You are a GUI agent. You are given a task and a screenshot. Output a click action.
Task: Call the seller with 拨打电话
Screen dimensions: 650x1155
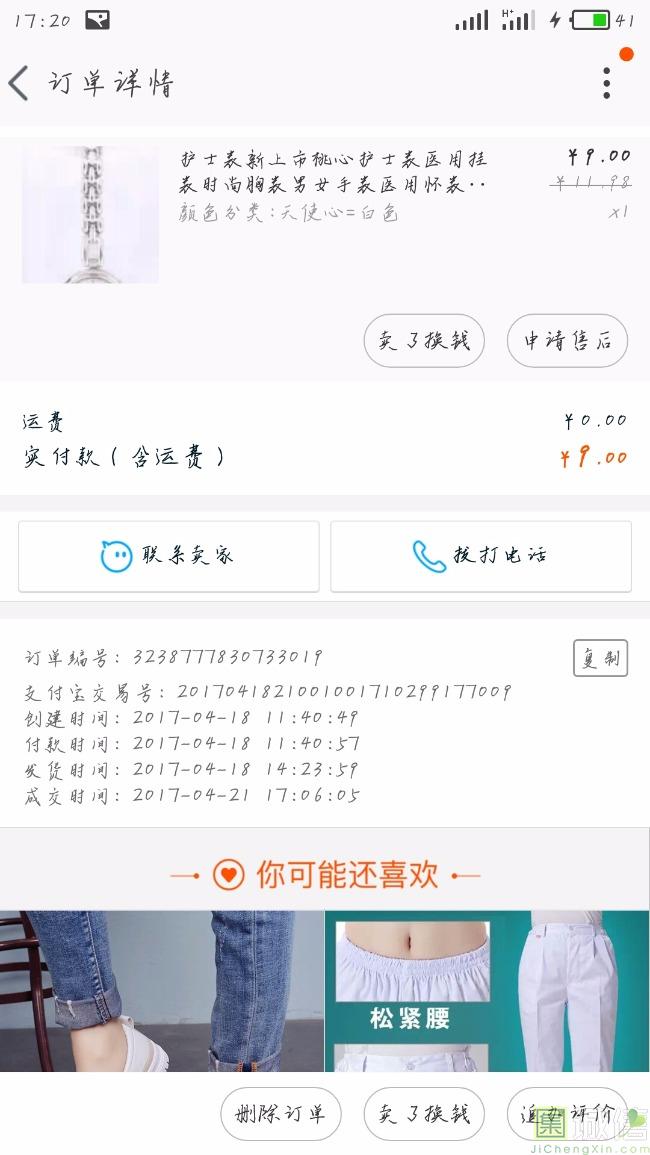click(481, 556)
